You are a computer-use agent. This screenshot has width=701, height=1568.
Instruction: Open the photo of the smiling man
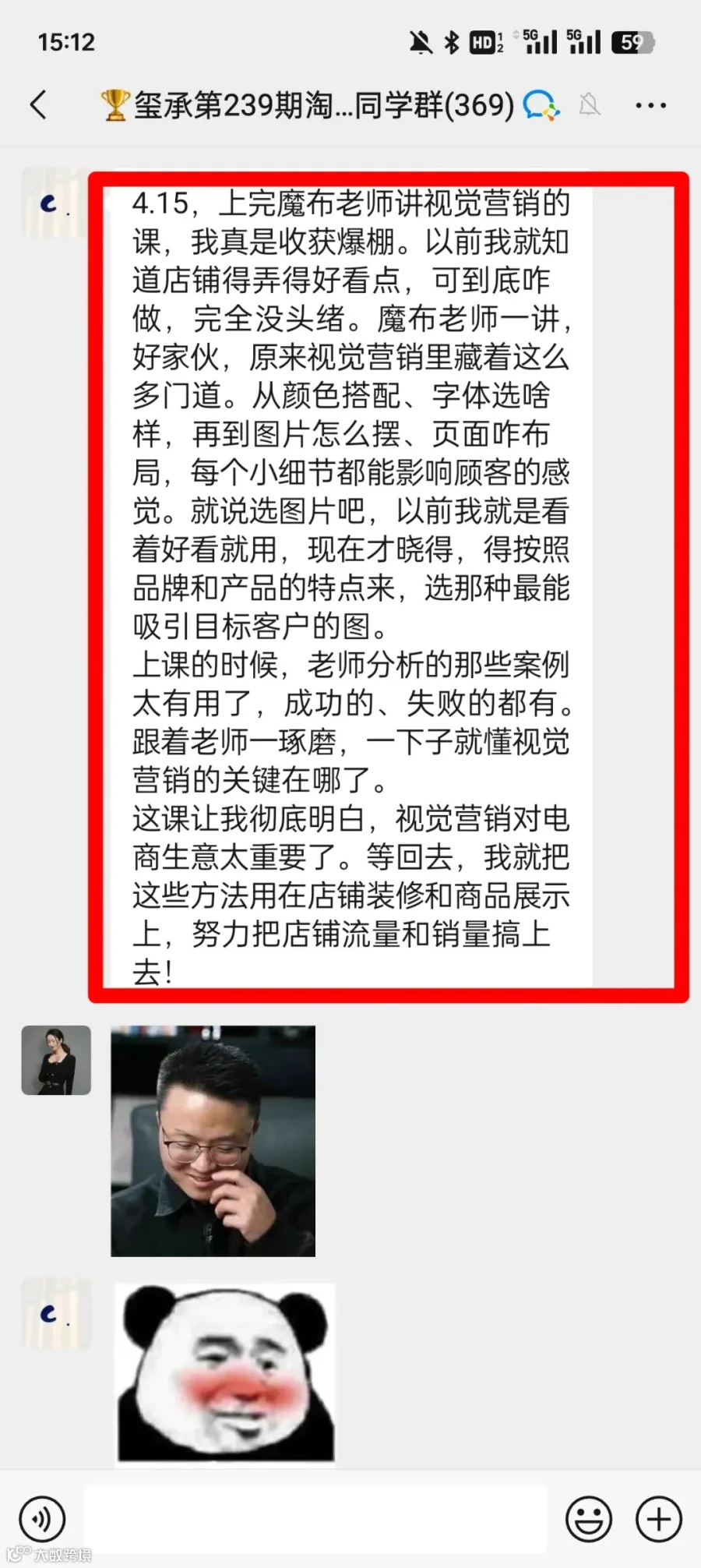tap(213, 1141)
